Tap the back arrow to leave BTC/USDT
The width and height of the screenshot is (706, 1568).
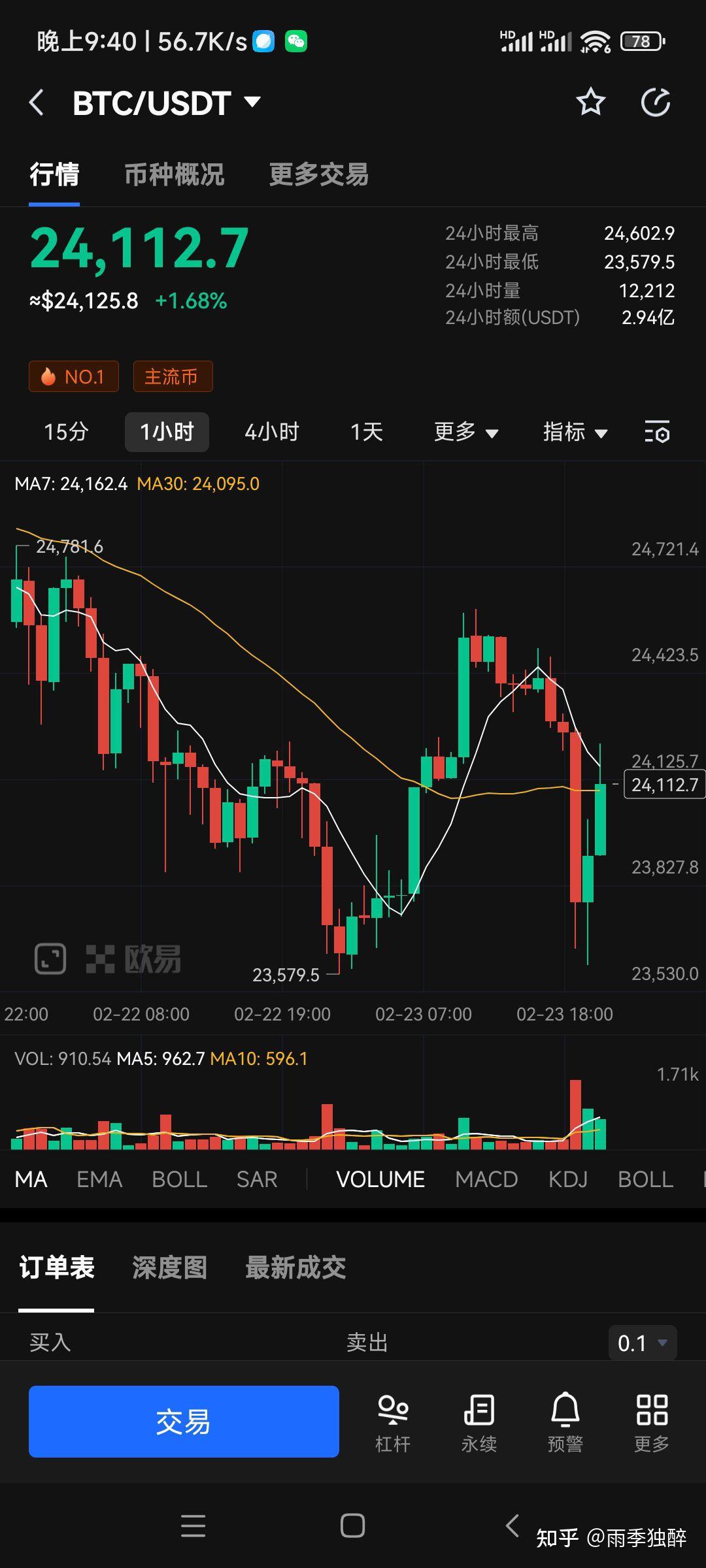click(x=37, y=103)
